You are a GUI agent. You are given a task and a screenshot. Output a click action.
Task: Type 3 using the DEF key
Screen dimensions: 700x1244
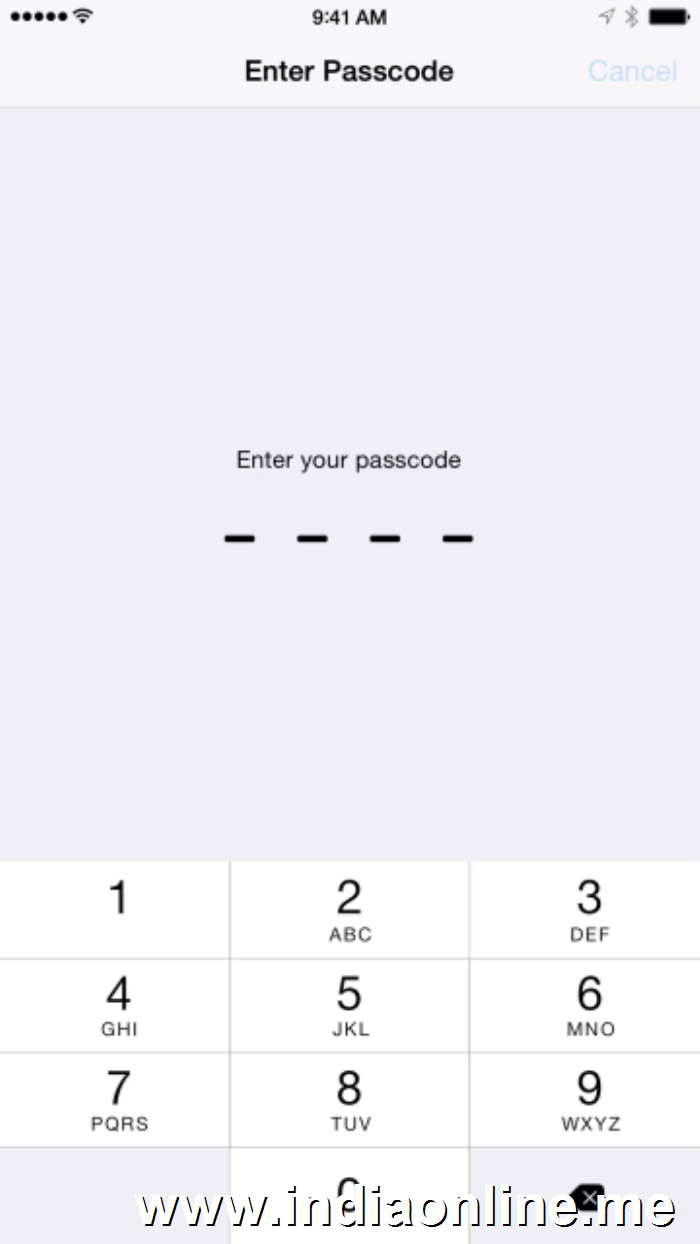(x=585, y=910)
